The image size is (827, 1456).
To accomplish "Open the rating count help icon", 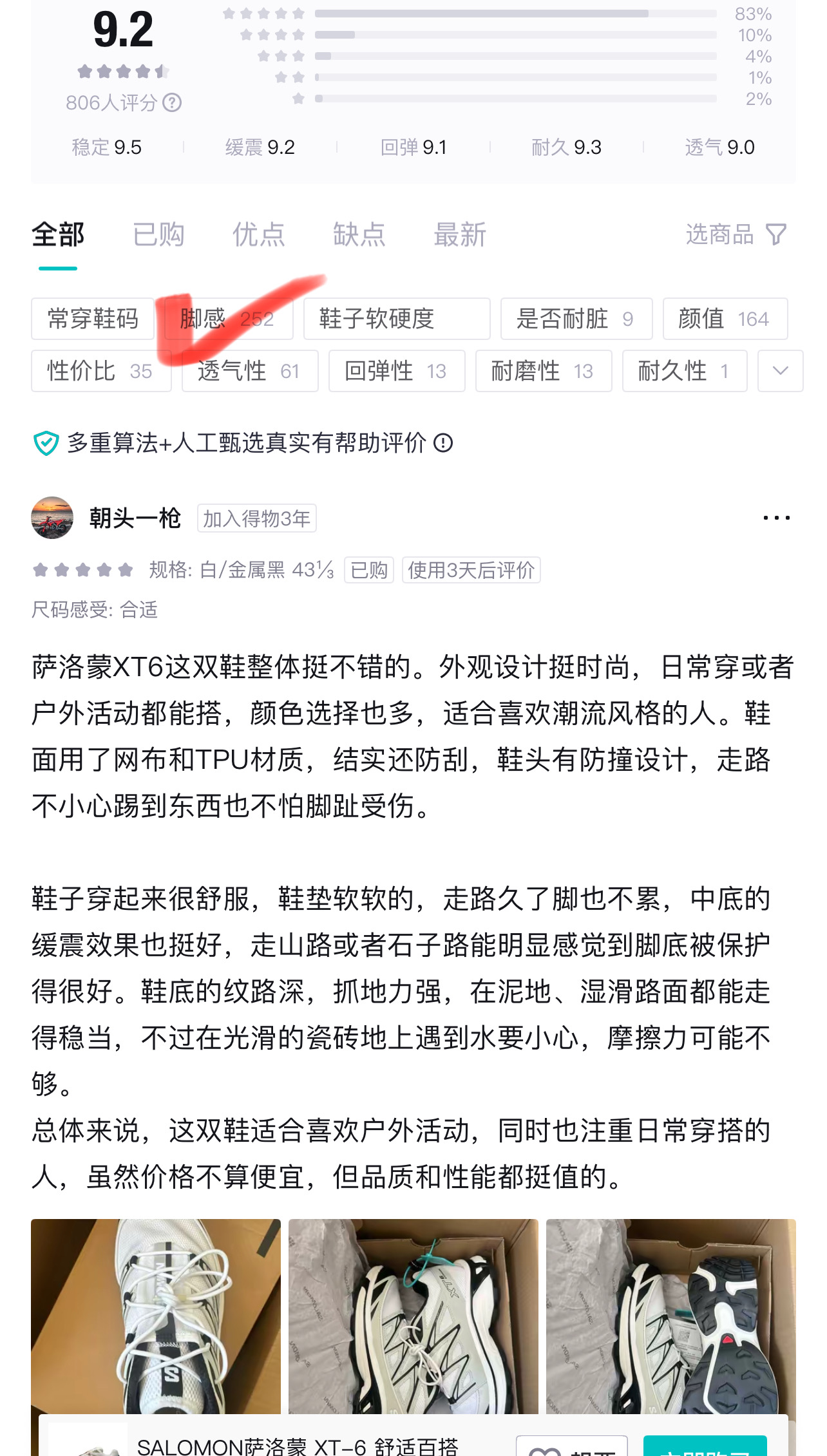I will click(x=172, y=102).
